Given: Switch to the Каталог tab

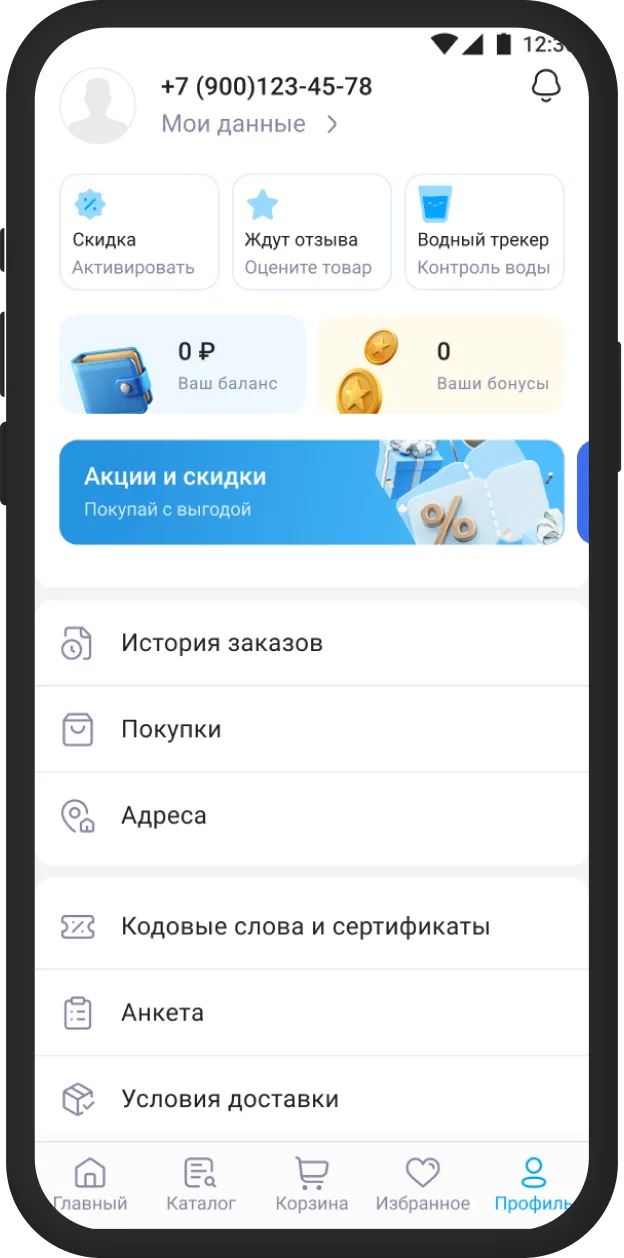Looking at the screenshot, I should pos(201,1183).
